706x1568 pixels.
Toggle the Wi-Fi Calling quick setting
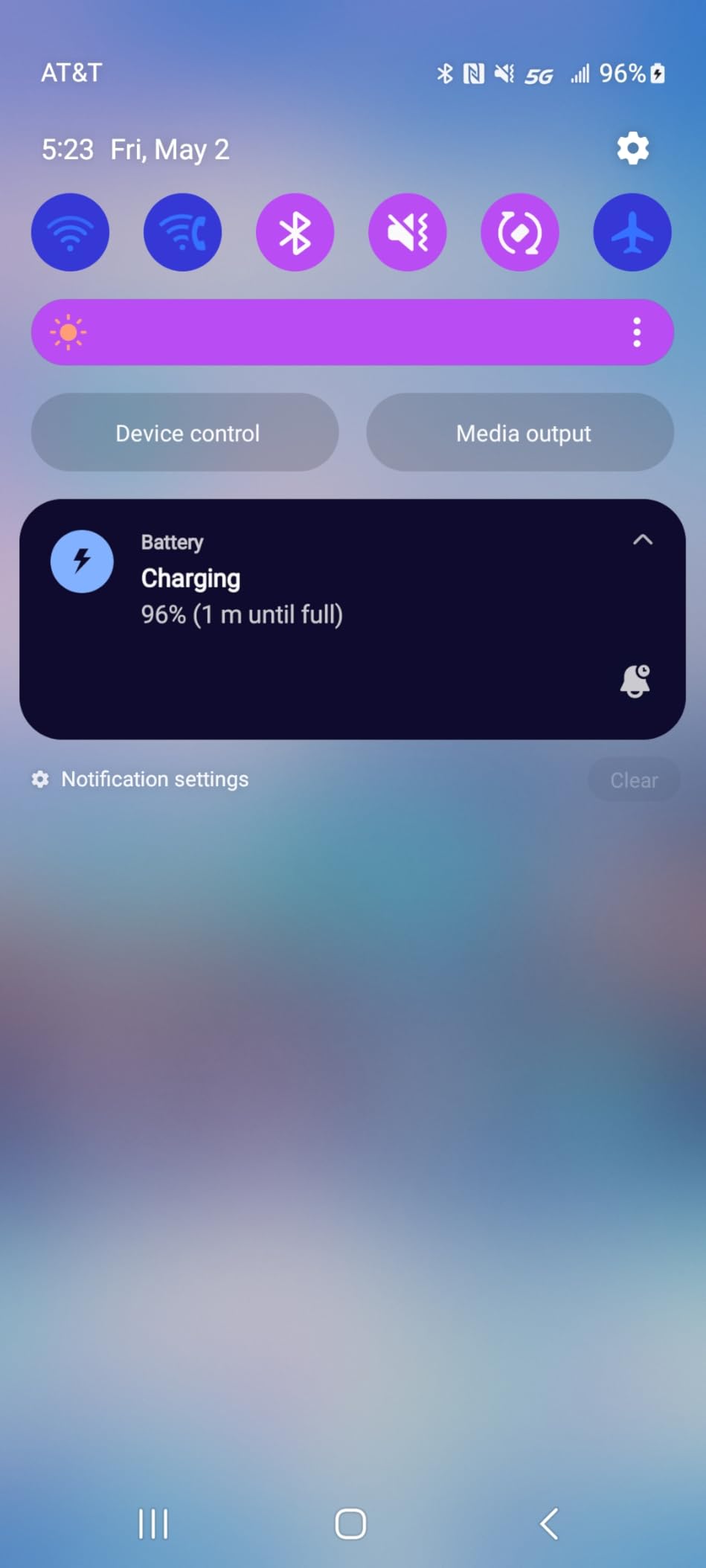[x=182, y=233]
